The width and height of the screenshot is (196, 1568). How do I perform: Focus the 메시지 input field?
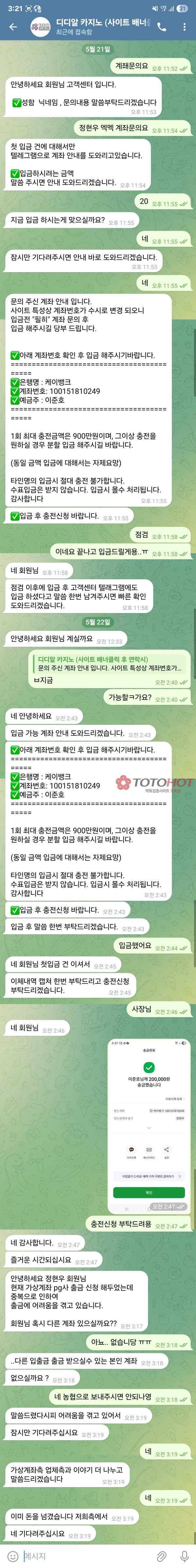[86, 1555]
